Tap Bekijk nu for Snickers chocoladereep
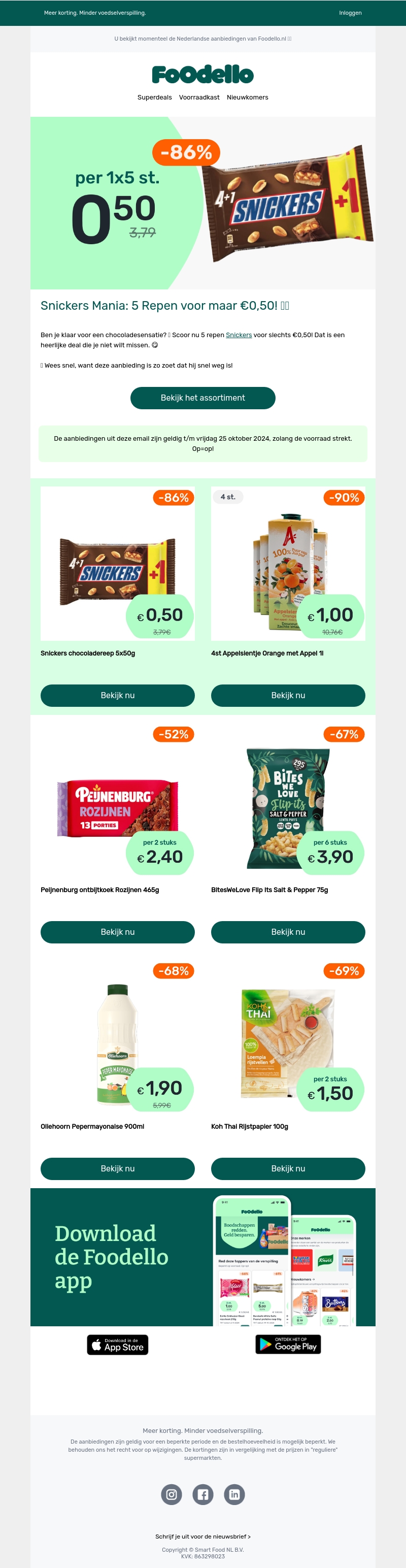The width and height of the screenshot is (406, 1568). [x=117, y=695]
